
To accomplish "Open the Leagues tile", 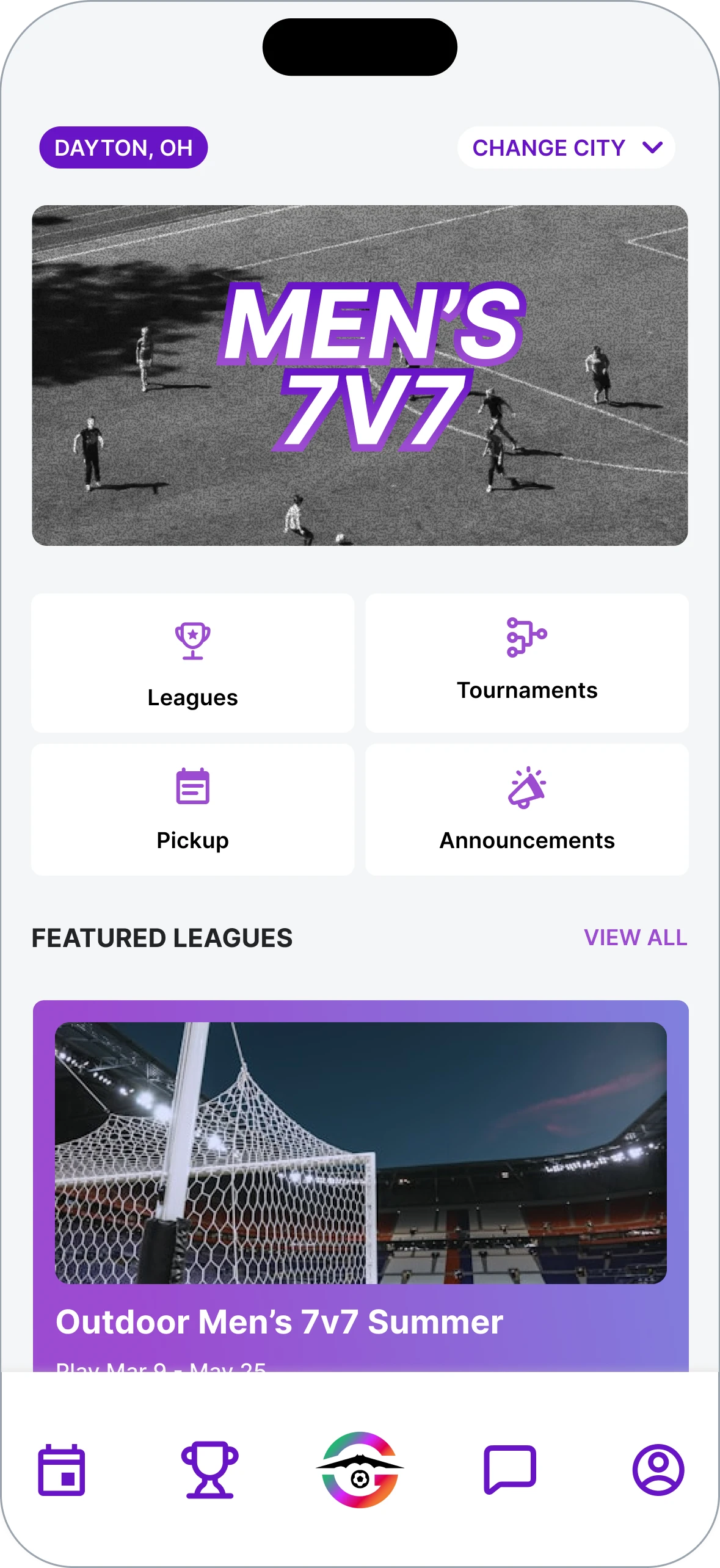I will 192,663.
